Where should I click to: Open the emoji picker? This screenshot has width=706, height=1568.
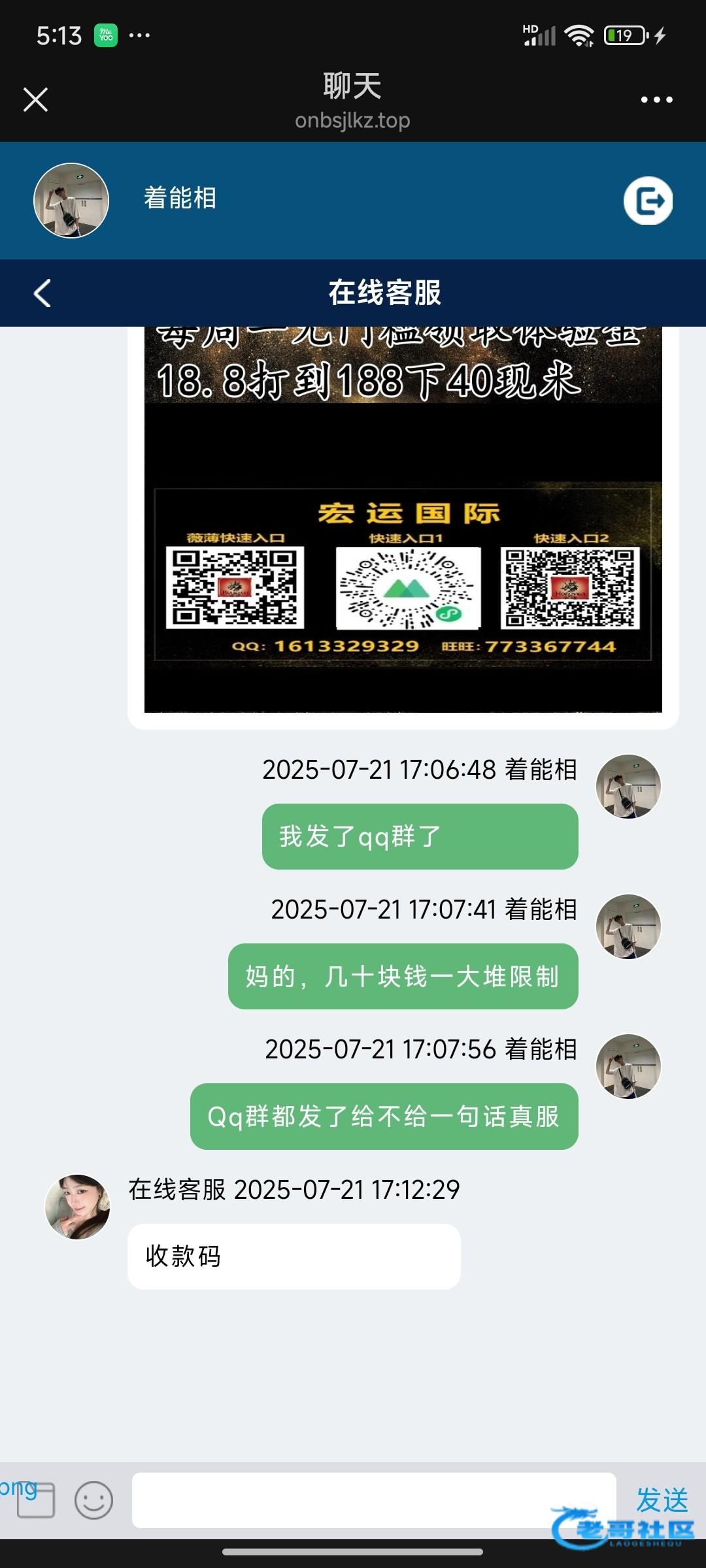(93, 1500)
